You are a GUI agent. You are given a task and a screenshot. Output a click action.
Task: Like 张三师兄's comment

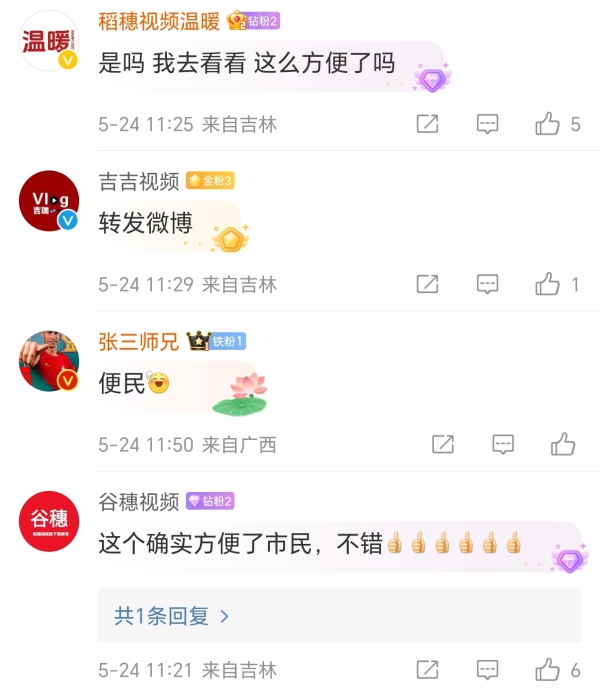pos(563,444)
